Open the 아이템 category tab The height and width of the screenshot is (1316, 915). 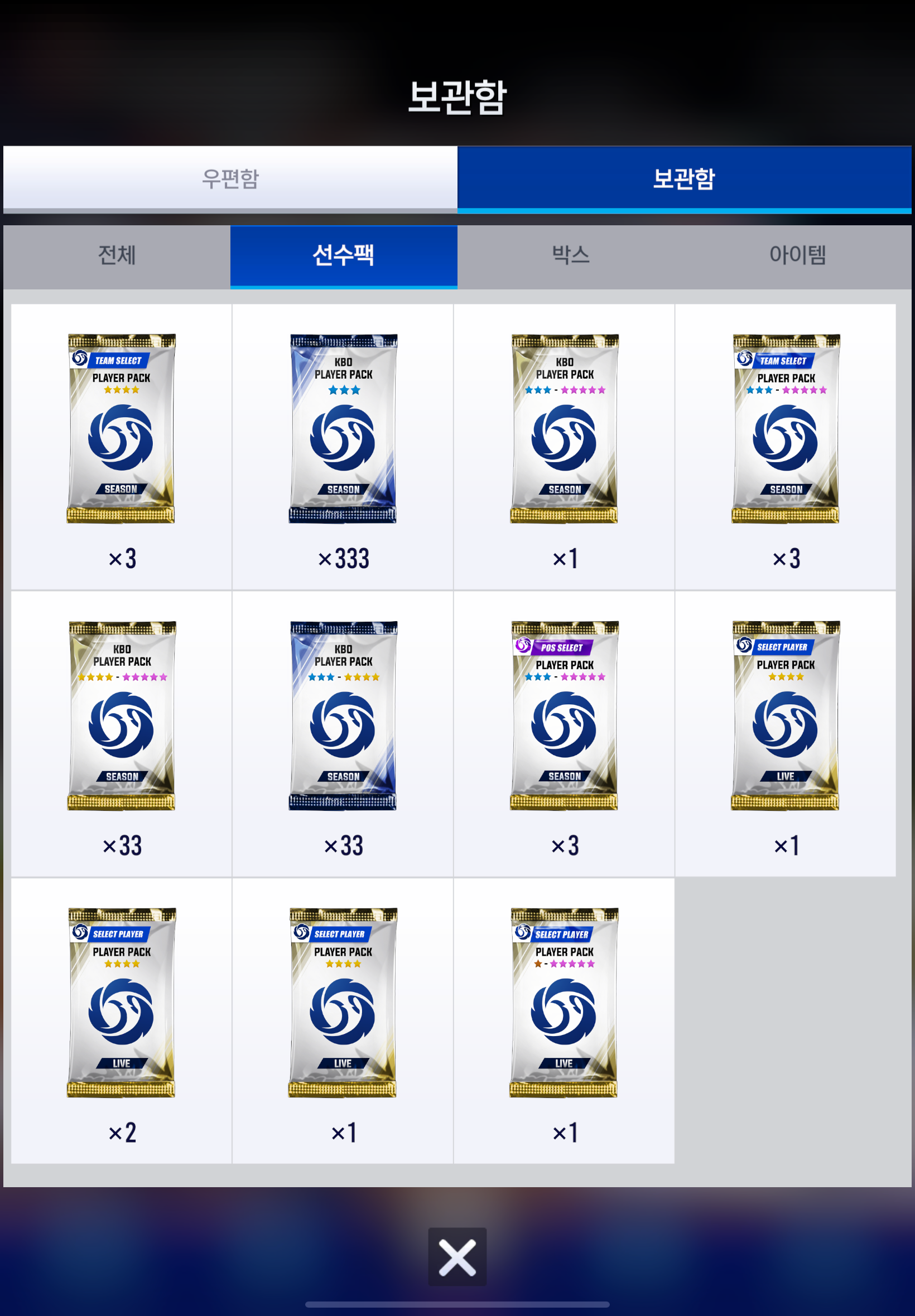pyautogui.click(x=797, y=255)
